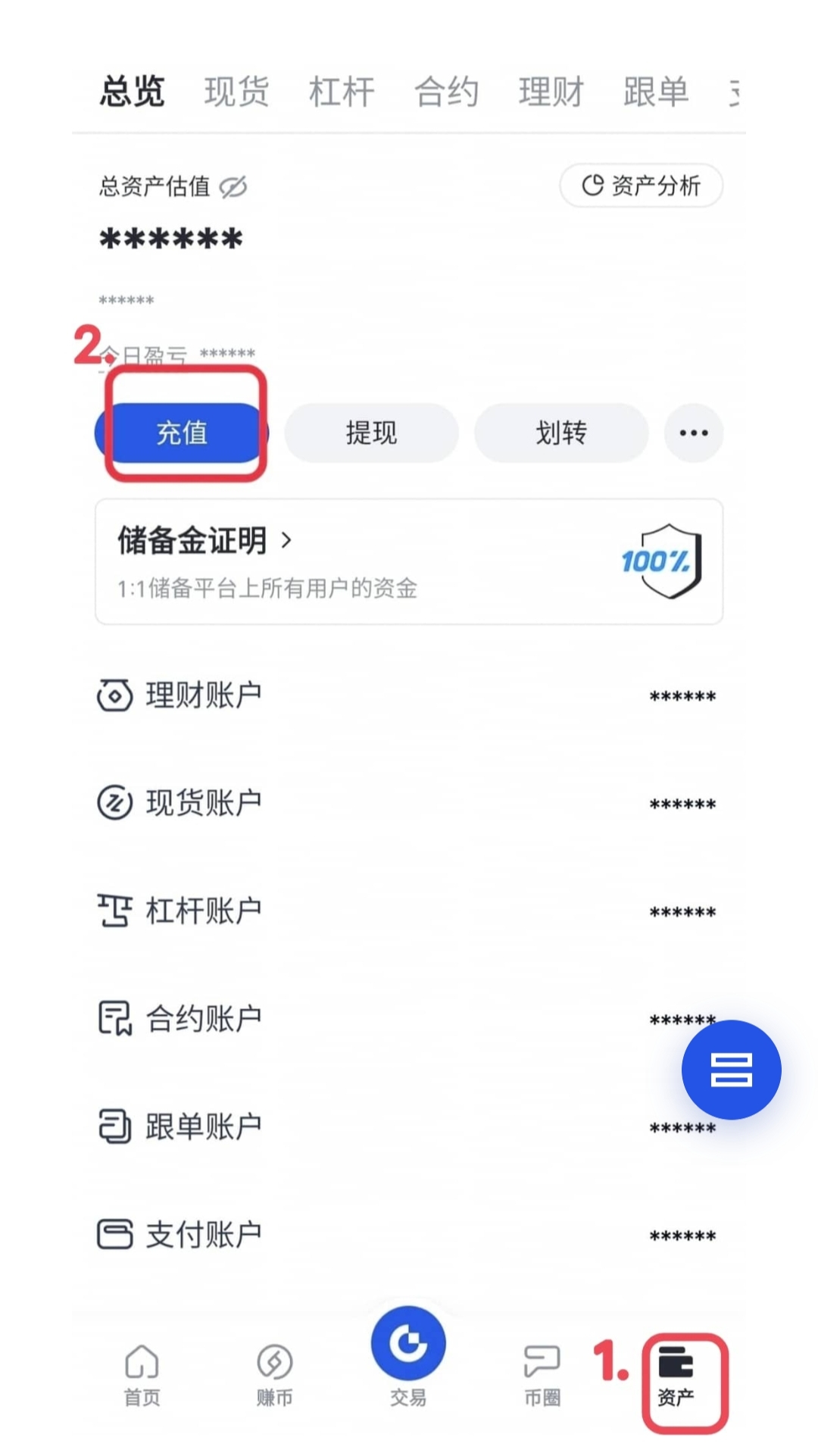Screen dimensions: 818x1456
Task: Tap the blue floating list button
Action: 731,1070
